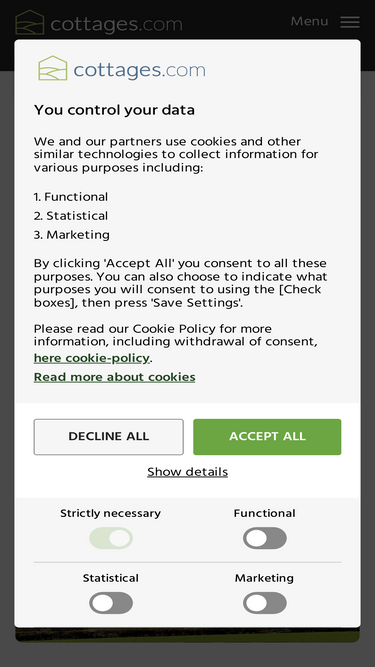Image resolution: width=375 pixels, height=667 pixels.
Task: Toggle the Strictly necessary switch
Action: pos(111,538)
